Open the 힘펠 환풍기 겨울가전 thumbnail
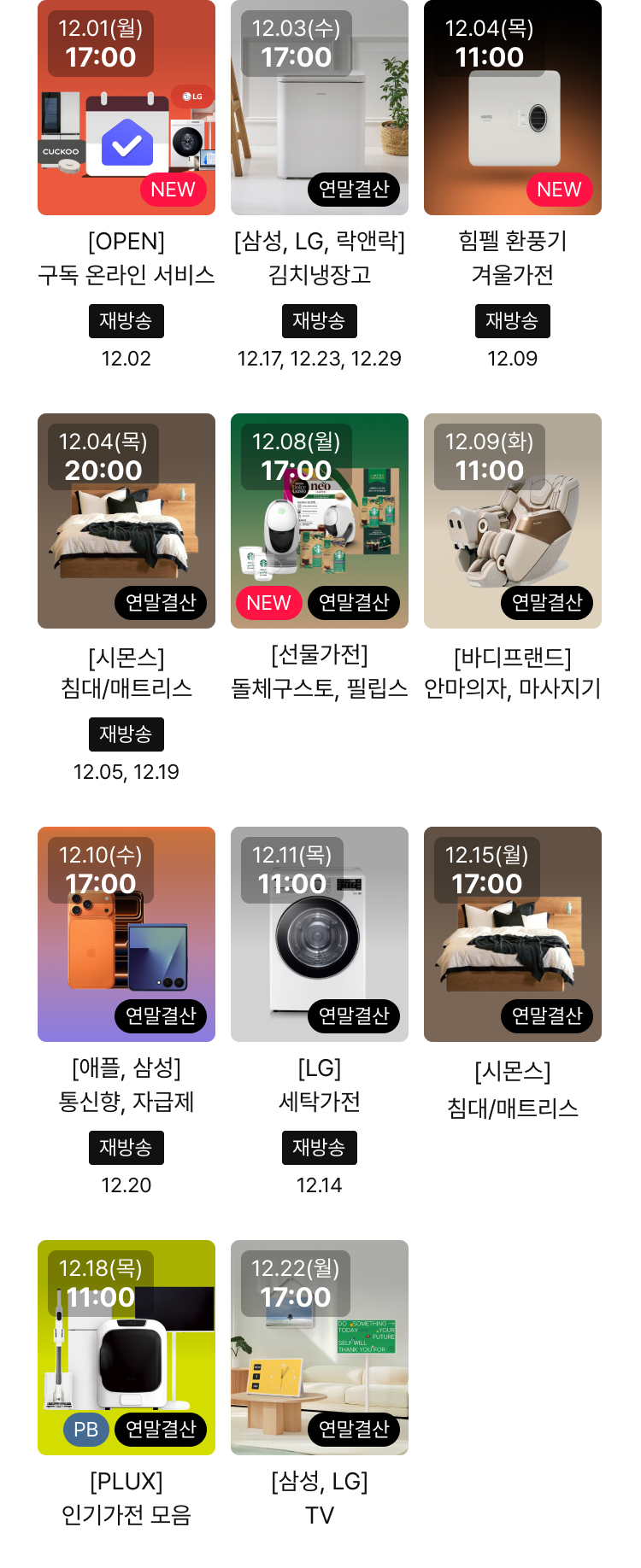 [x=513, y=107]
